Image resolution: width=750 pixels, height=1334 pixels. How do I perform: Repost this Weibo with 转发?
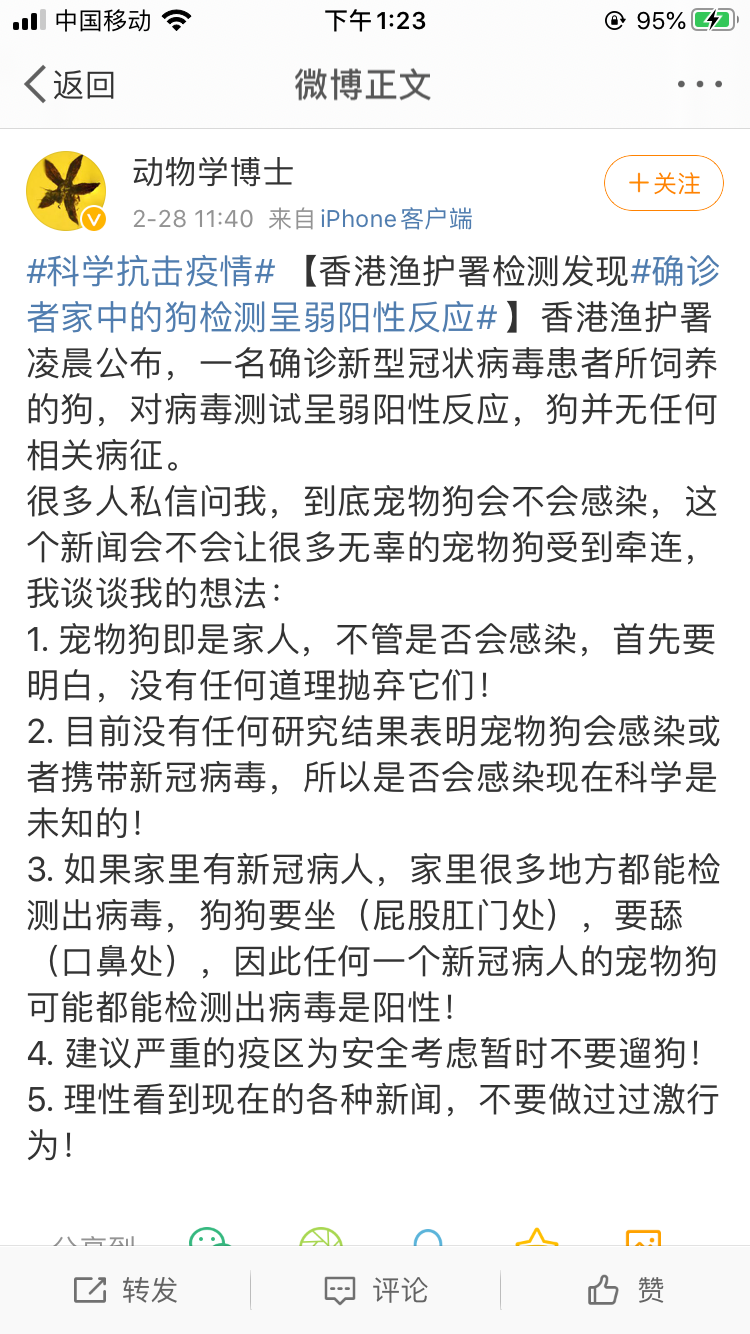coord(125,1290)
